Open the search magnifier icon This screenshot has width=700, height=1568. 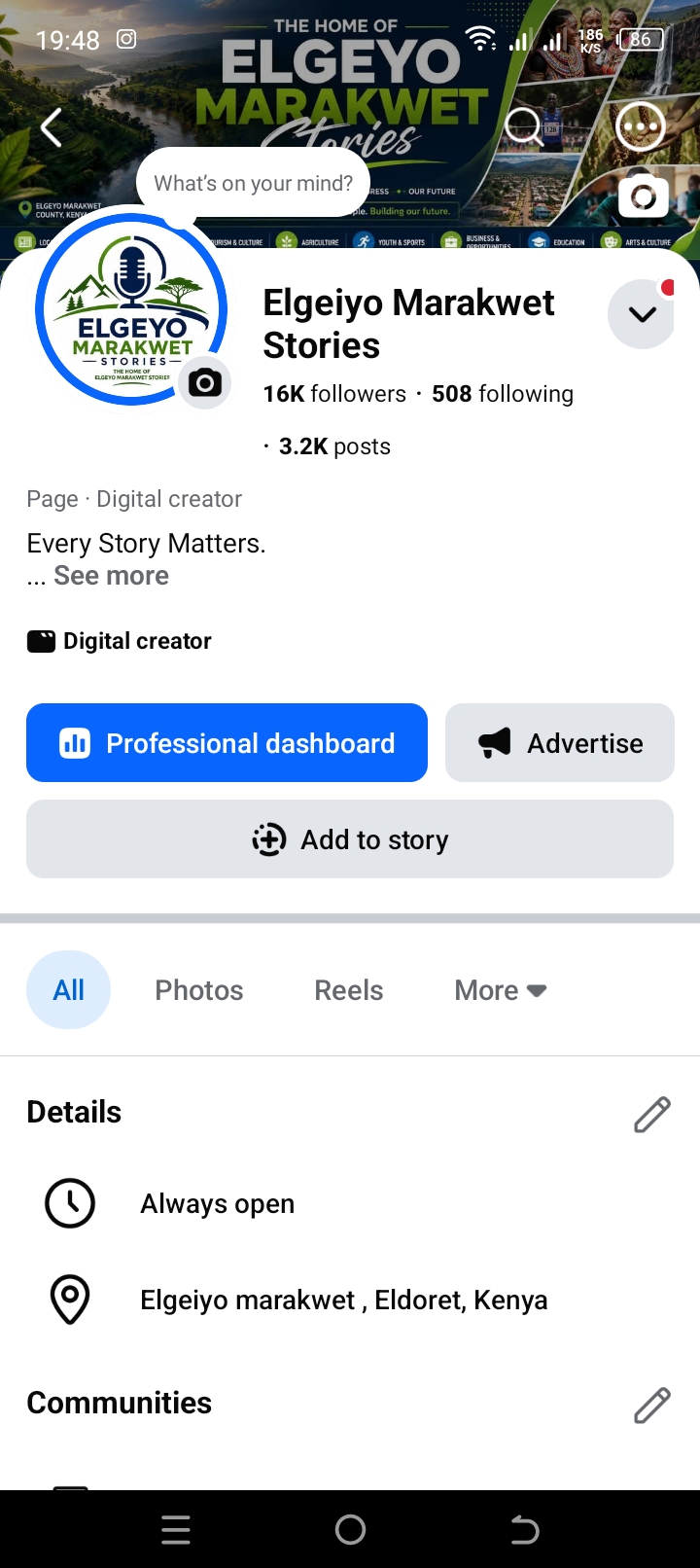pyautogui.click(x=524, y=126)
